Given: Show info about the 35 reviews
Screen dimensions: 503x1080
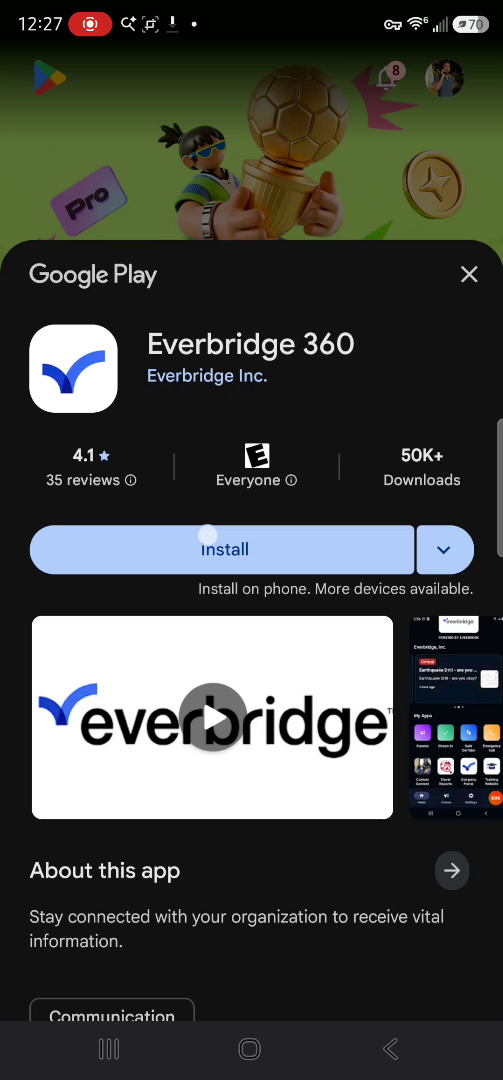Looking at the screenshot, I should (x=130, y=480).
